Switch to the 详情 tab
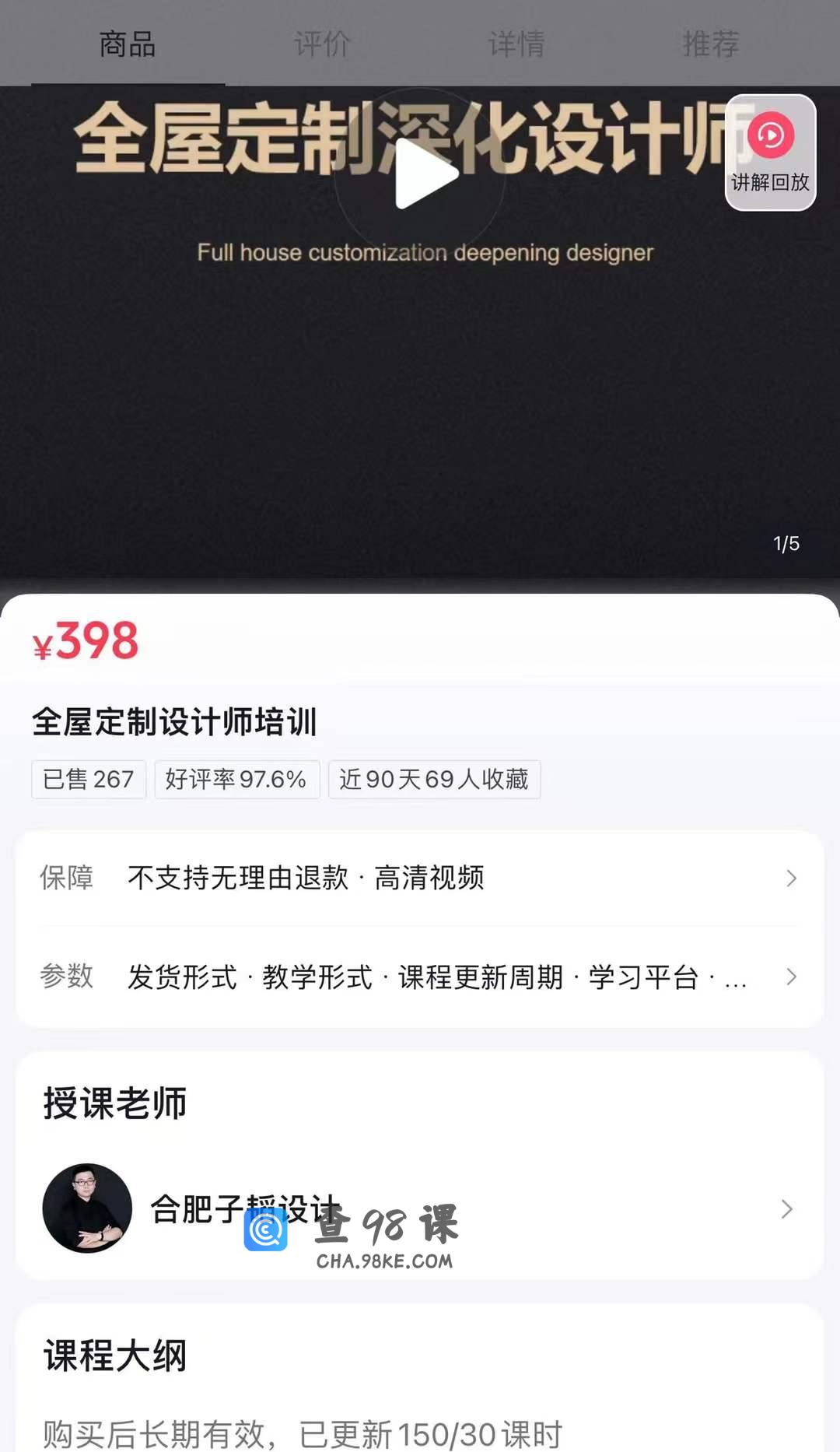The height and width of the screenshot is (1452, 840). click(516, 44)
